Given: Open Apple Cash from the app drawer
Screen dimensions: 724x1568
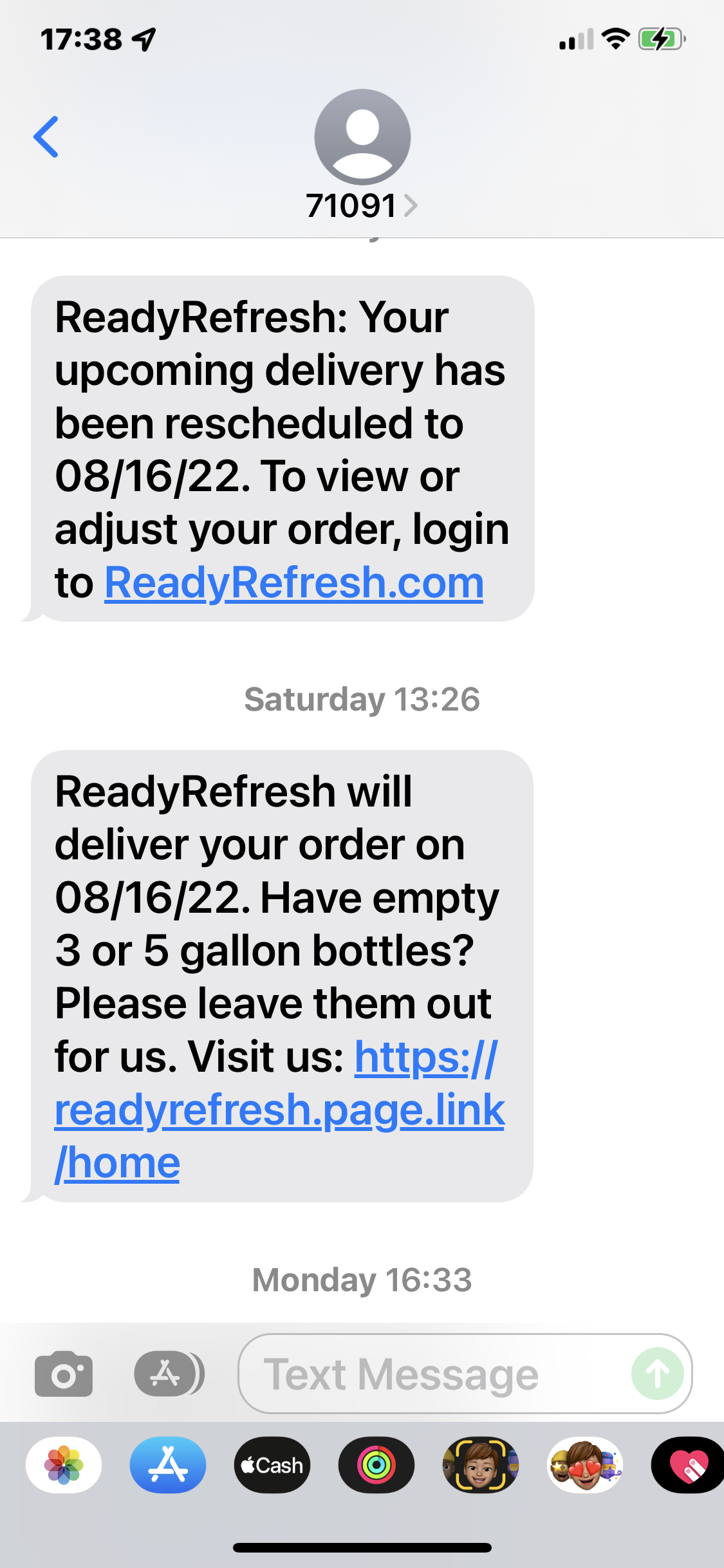Looking at the screenshot, I should [x=272, y=1466].
